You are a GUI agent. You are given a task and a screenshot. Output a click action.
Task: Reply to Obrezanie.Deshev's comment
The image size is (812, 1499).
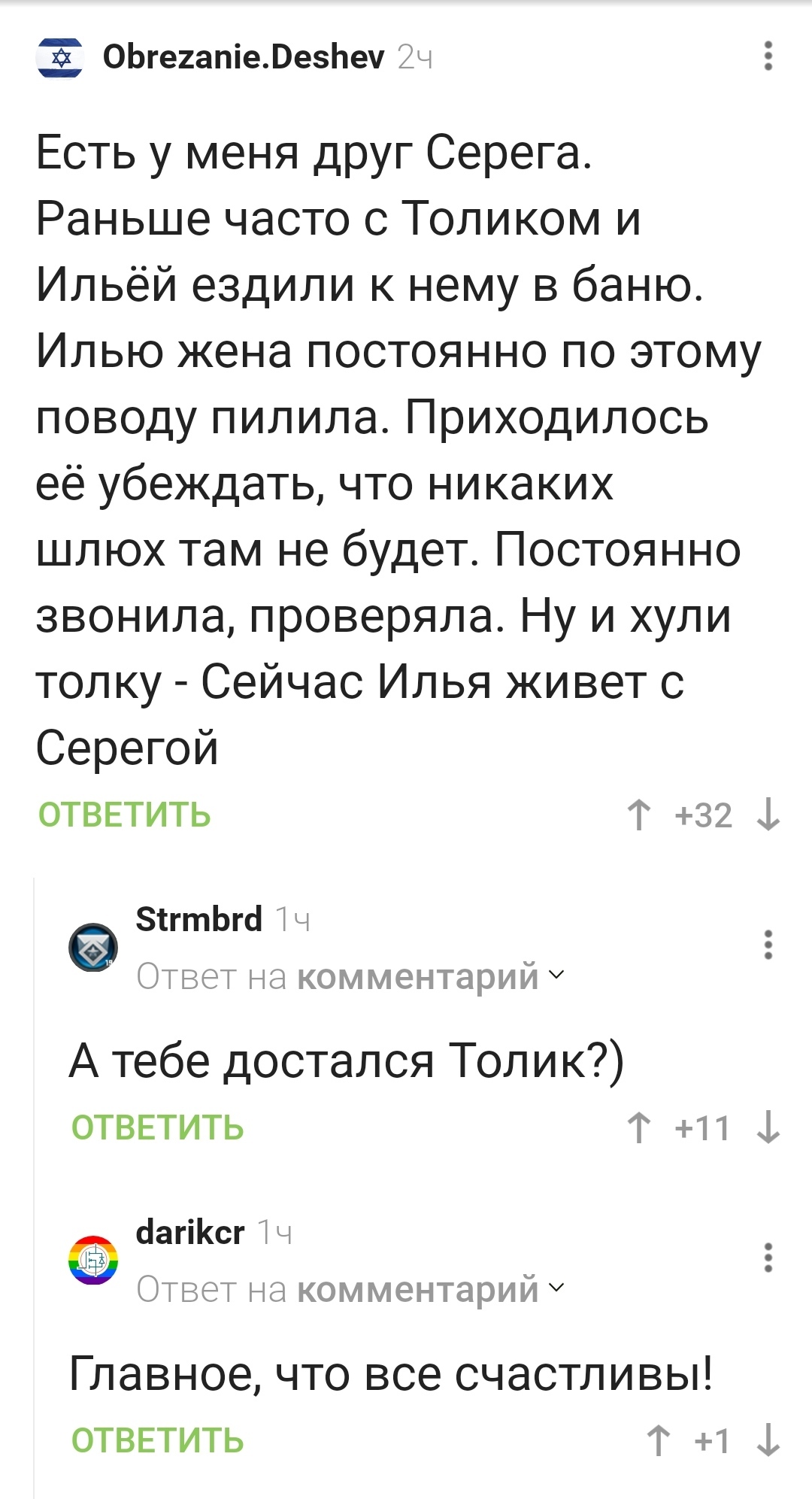pyautogui.click(x=125, y=815)
